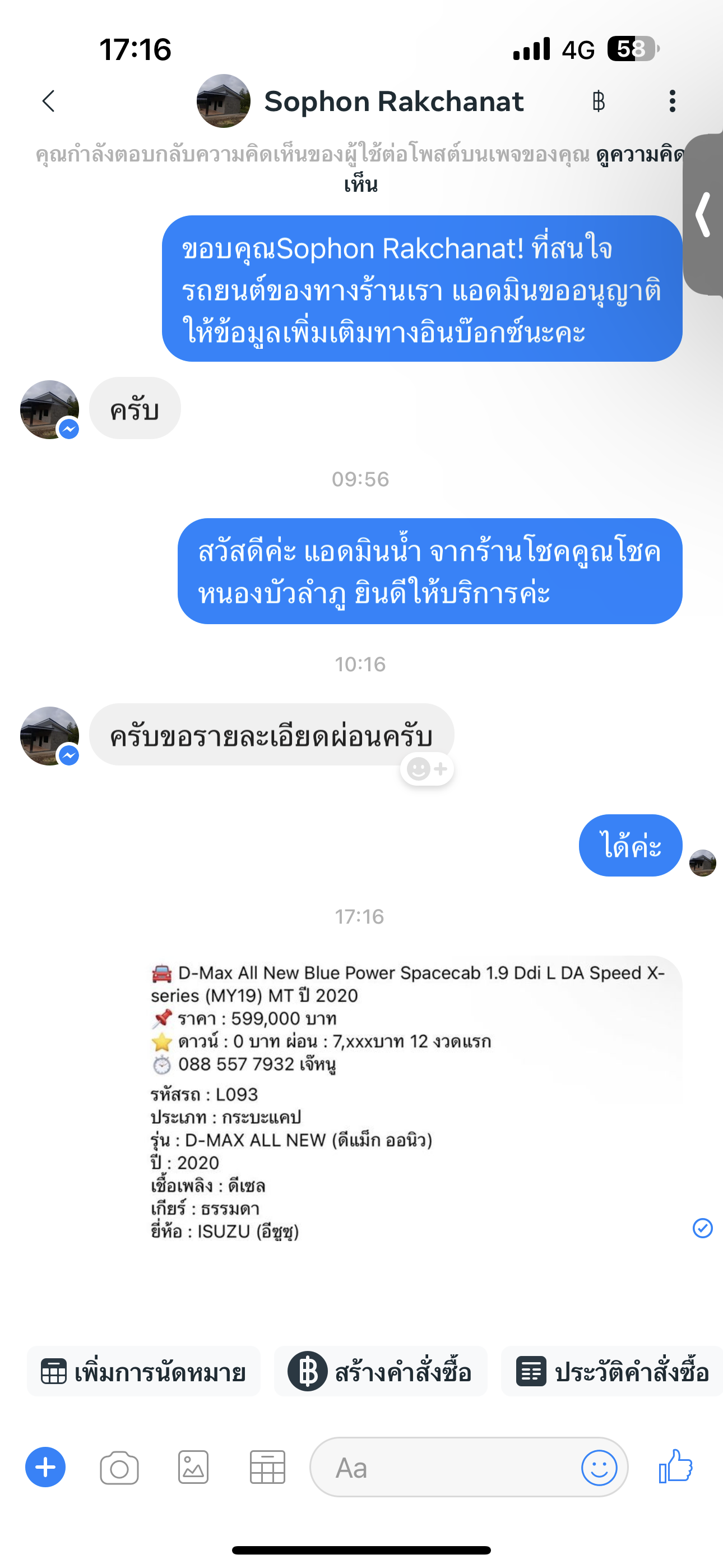Open the baht payment icon in header
723x1568 pixels.
[599, 101]
